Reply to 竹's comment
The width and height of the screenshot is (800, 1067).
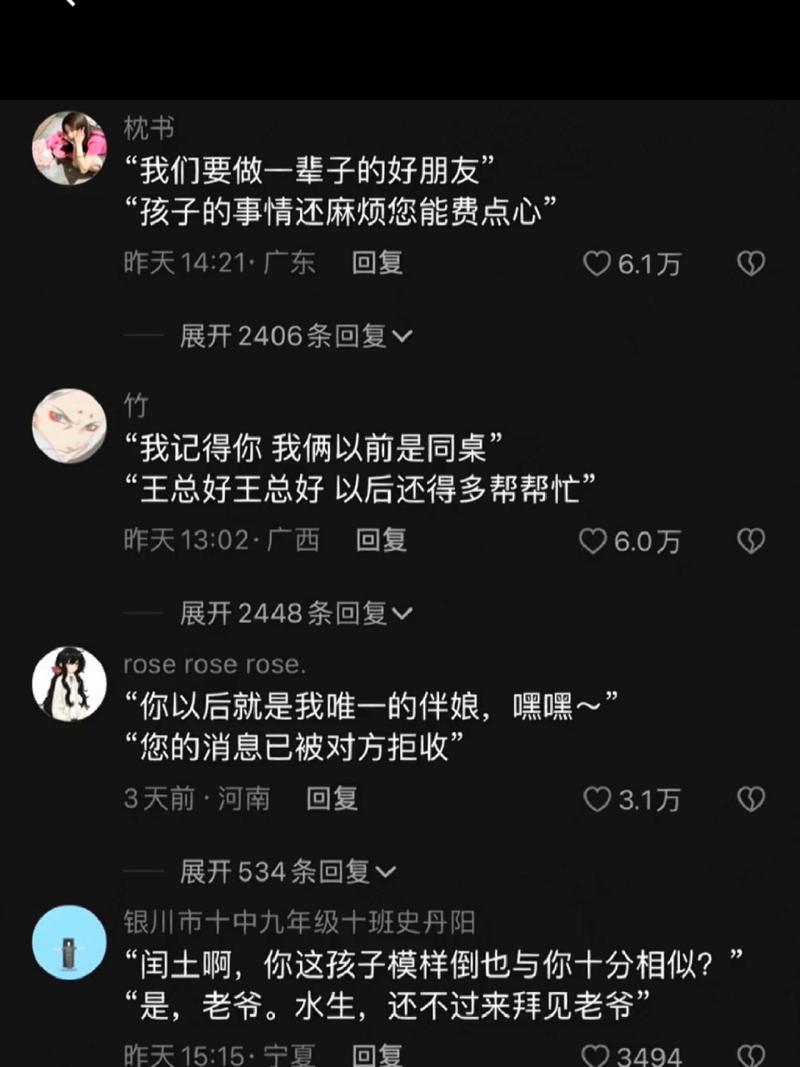point(381,541)
